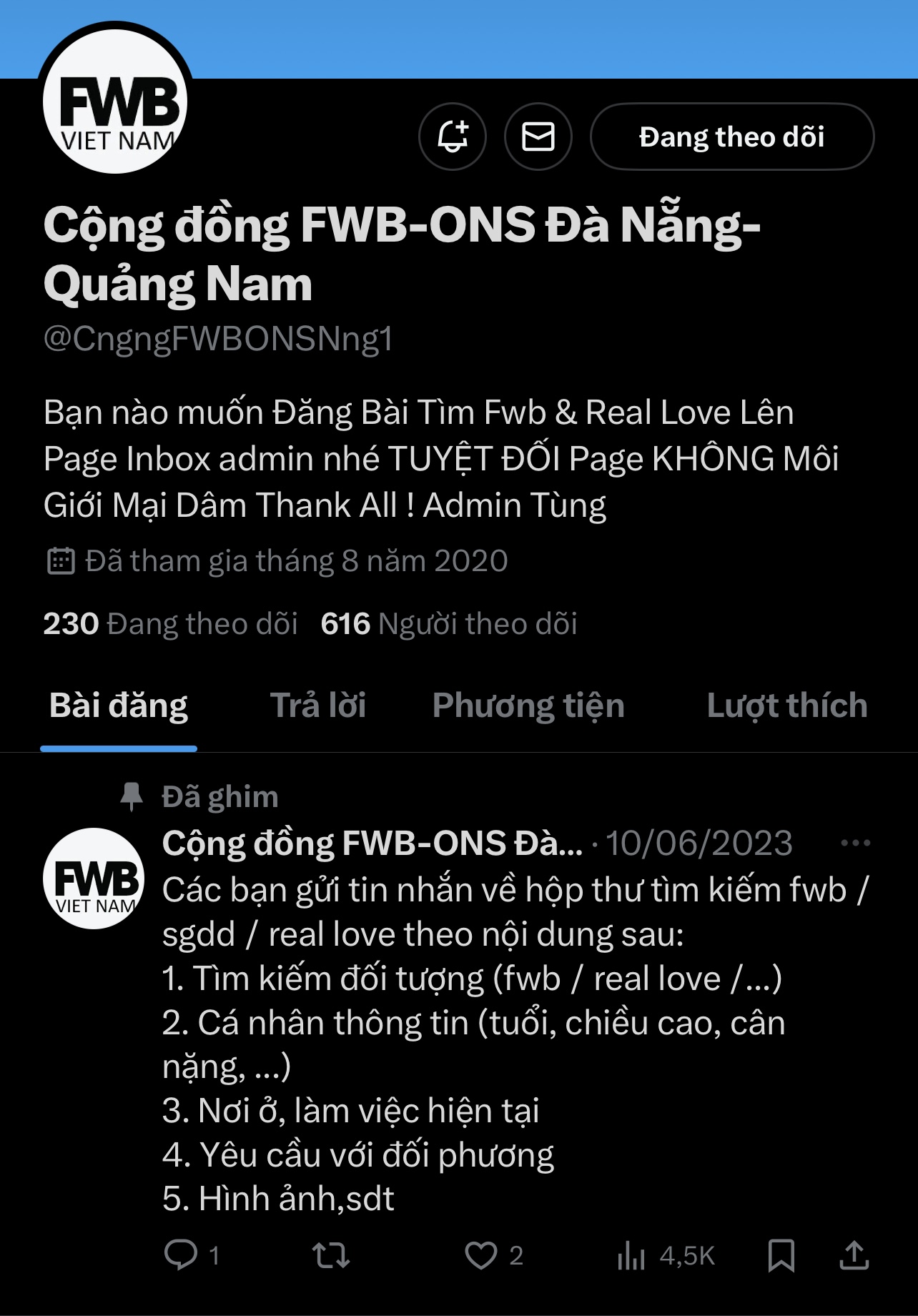The width and height of the screenshot is (918, 1316).
Task: Open the profile picture FWB Viet Nam
Action: pyautogui.click(x=116, y=102)
